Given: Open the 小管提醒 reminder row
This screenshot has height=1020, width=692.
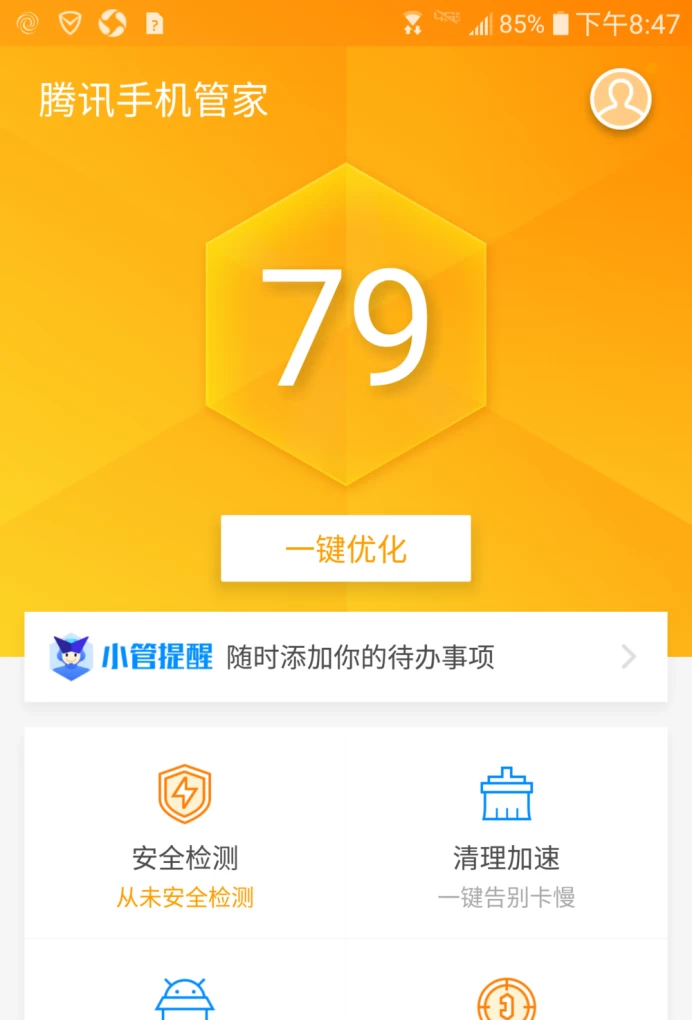Looking at the screenshot, I should click(x=346, y=657).
